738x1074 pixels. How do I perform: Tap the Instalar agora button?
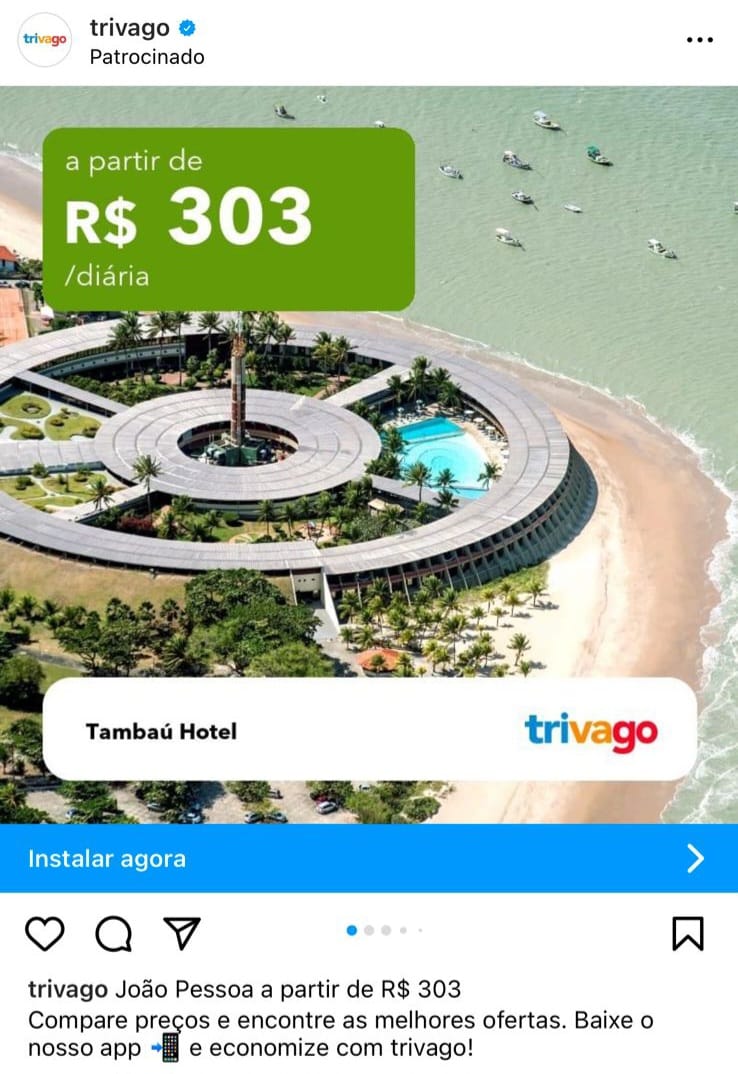[368, 858]
